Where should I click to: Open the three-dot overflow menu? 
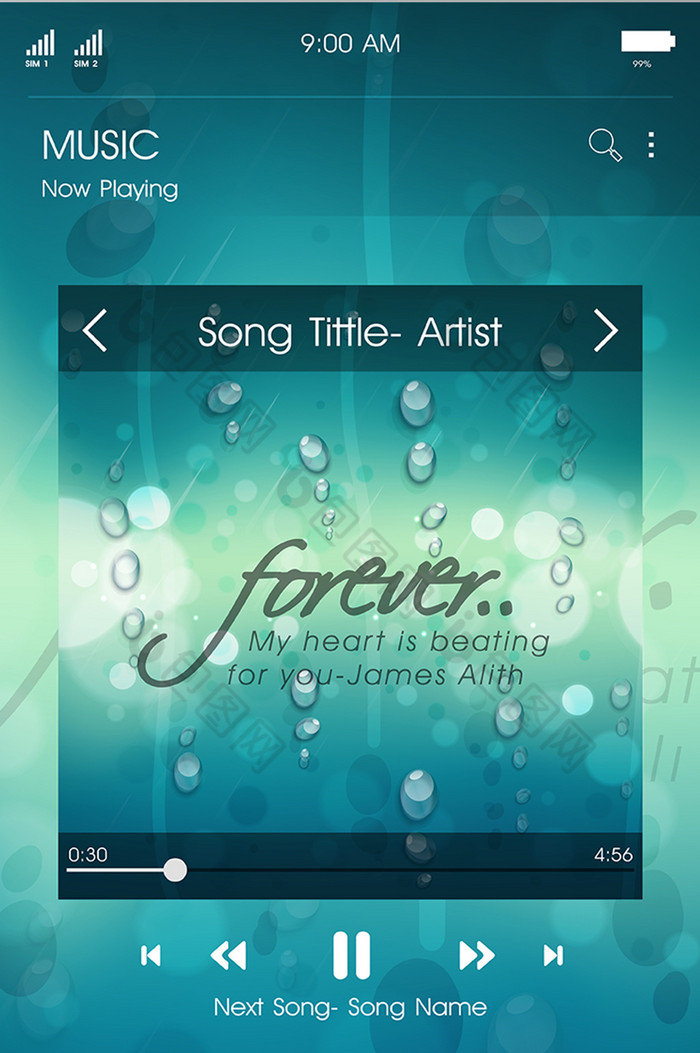pos(651,145)
